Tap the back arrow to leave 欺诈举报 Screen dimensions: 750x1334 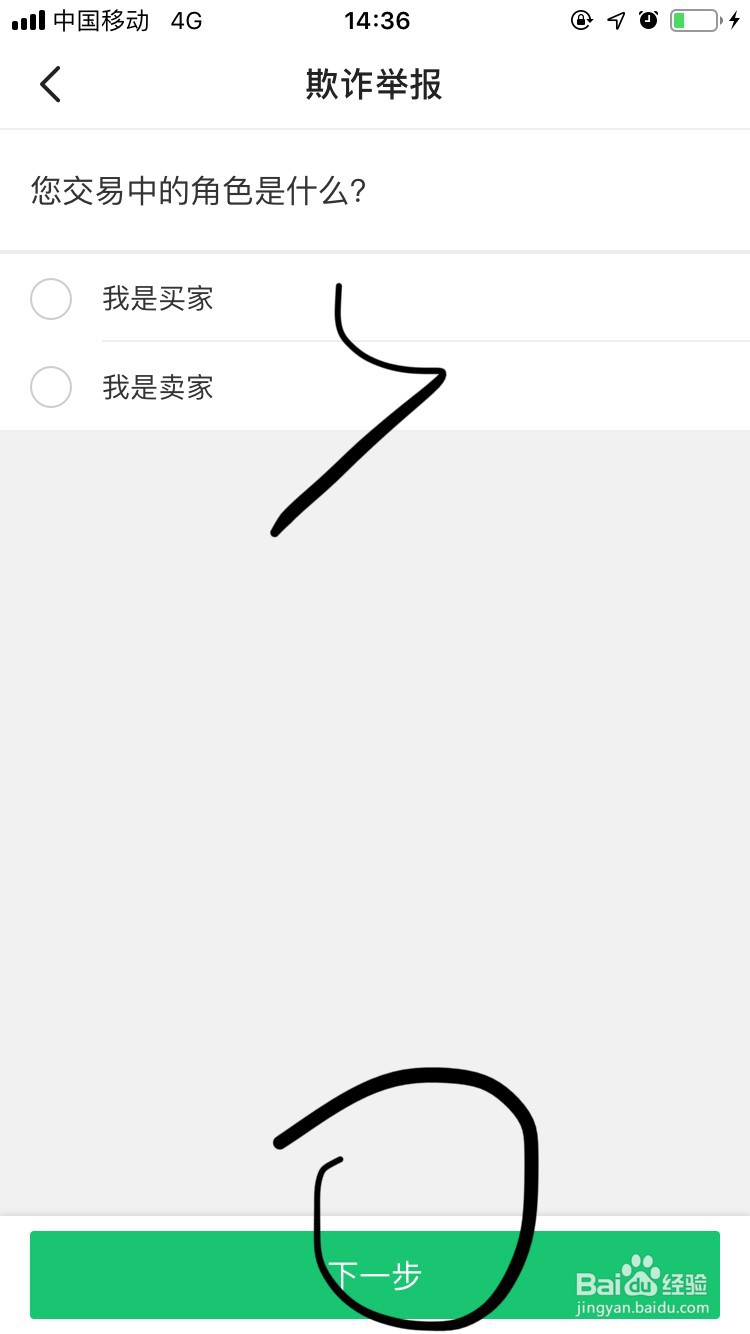coord(50,84)
